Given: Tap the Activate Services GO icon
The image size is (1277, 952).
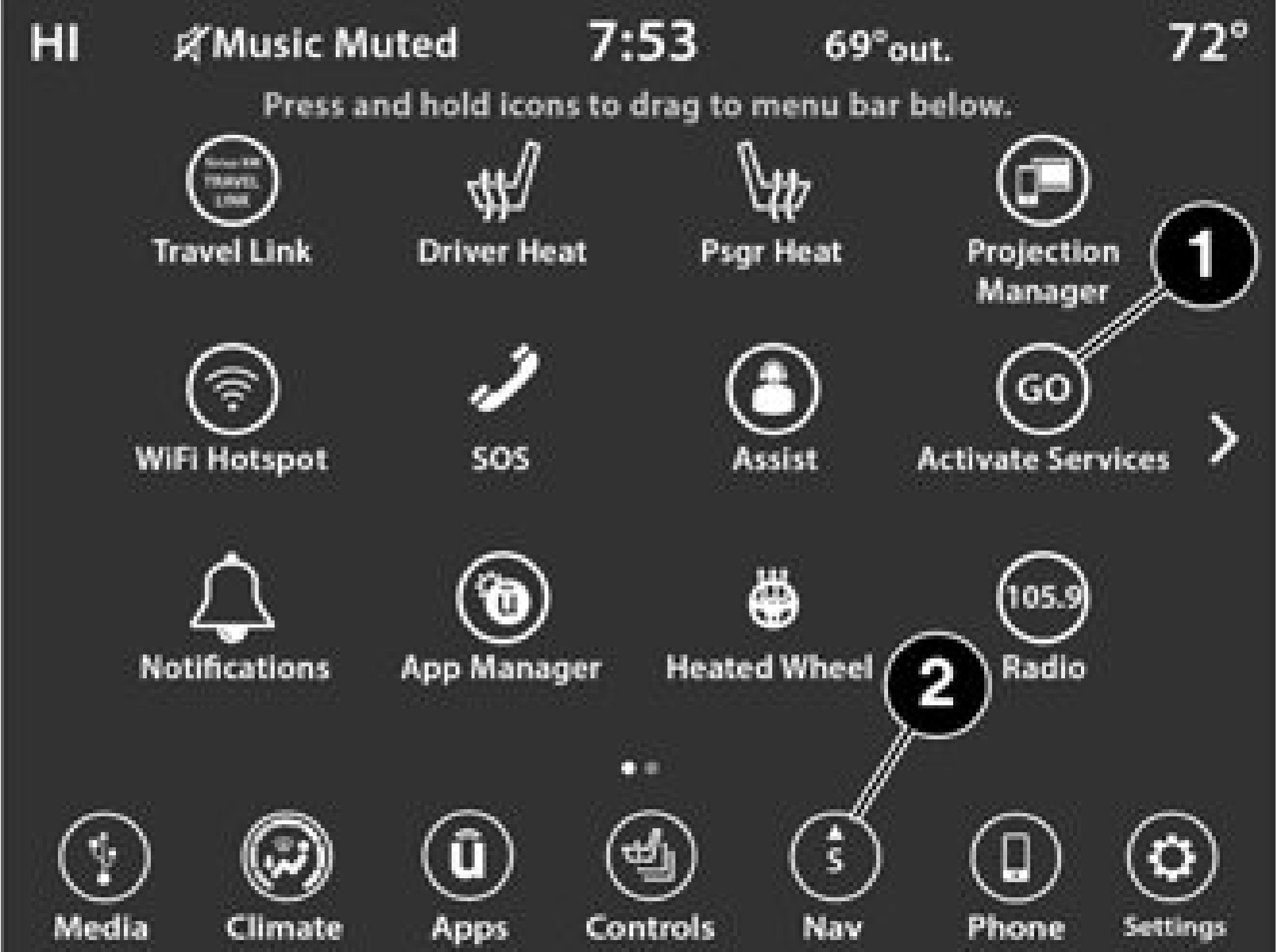Looking at the screenshot, I should coord(1043,390).
